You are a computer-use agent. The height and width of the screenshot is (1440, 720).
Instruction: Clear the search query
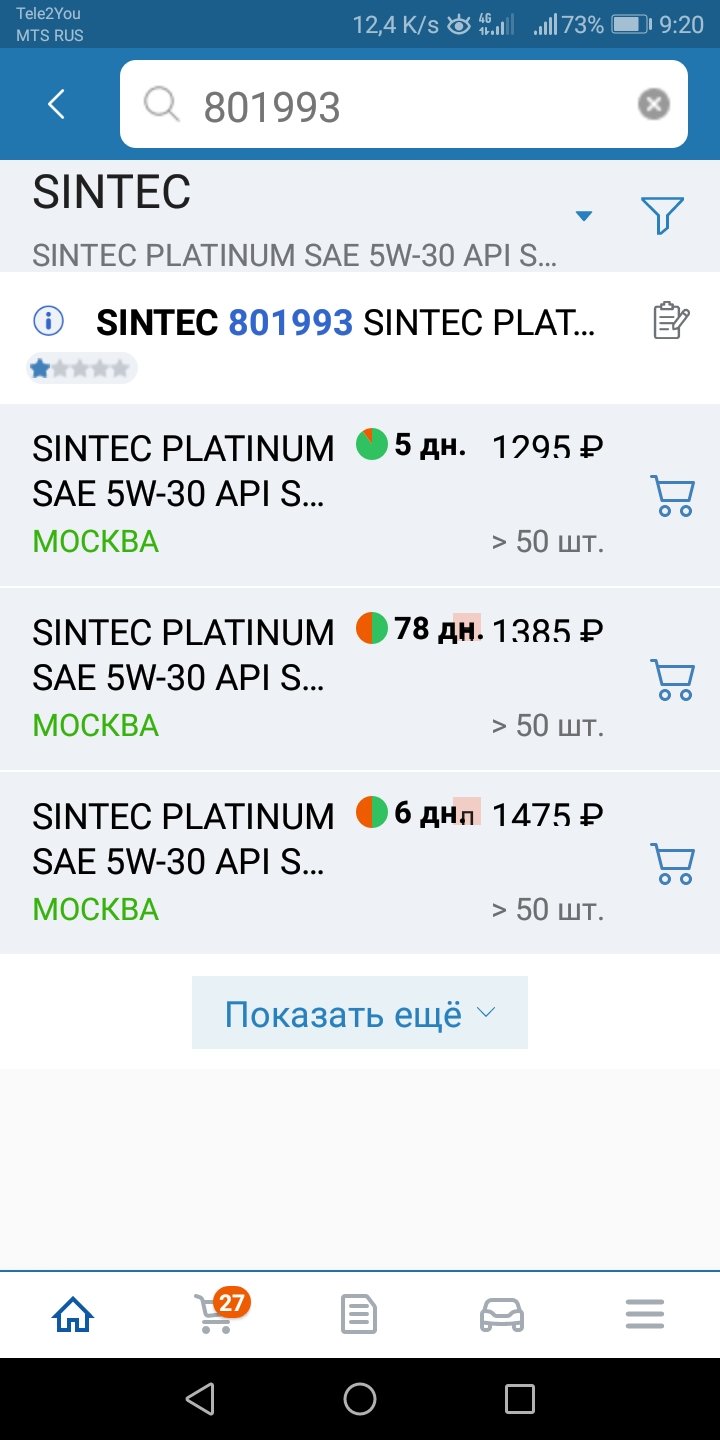(653, 104)
